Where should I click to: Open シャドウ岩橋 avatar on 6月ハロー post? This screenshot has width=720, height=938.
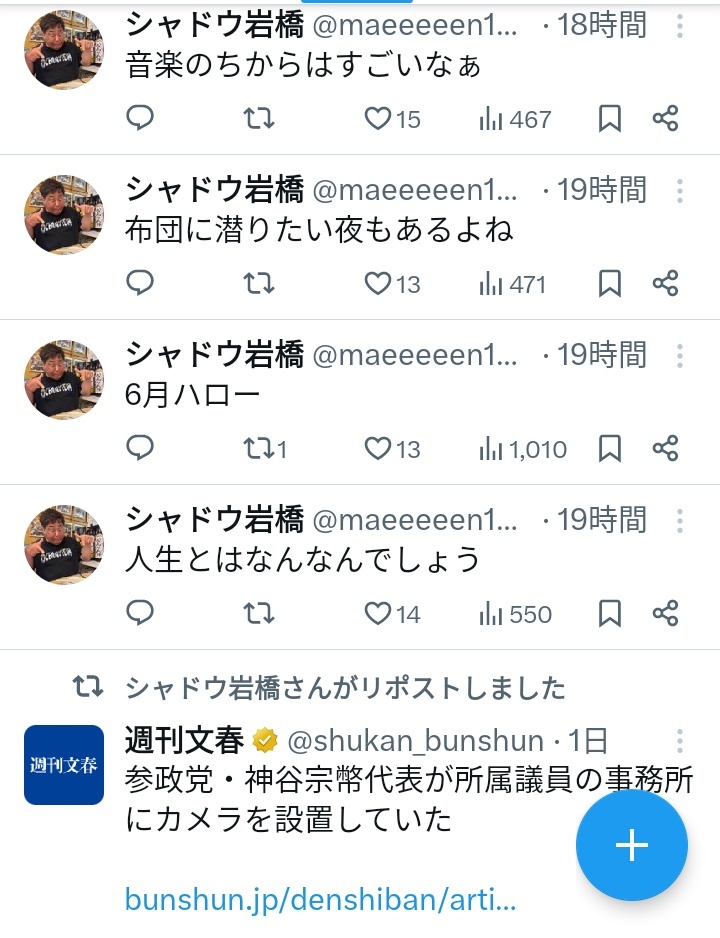point(64,380)
